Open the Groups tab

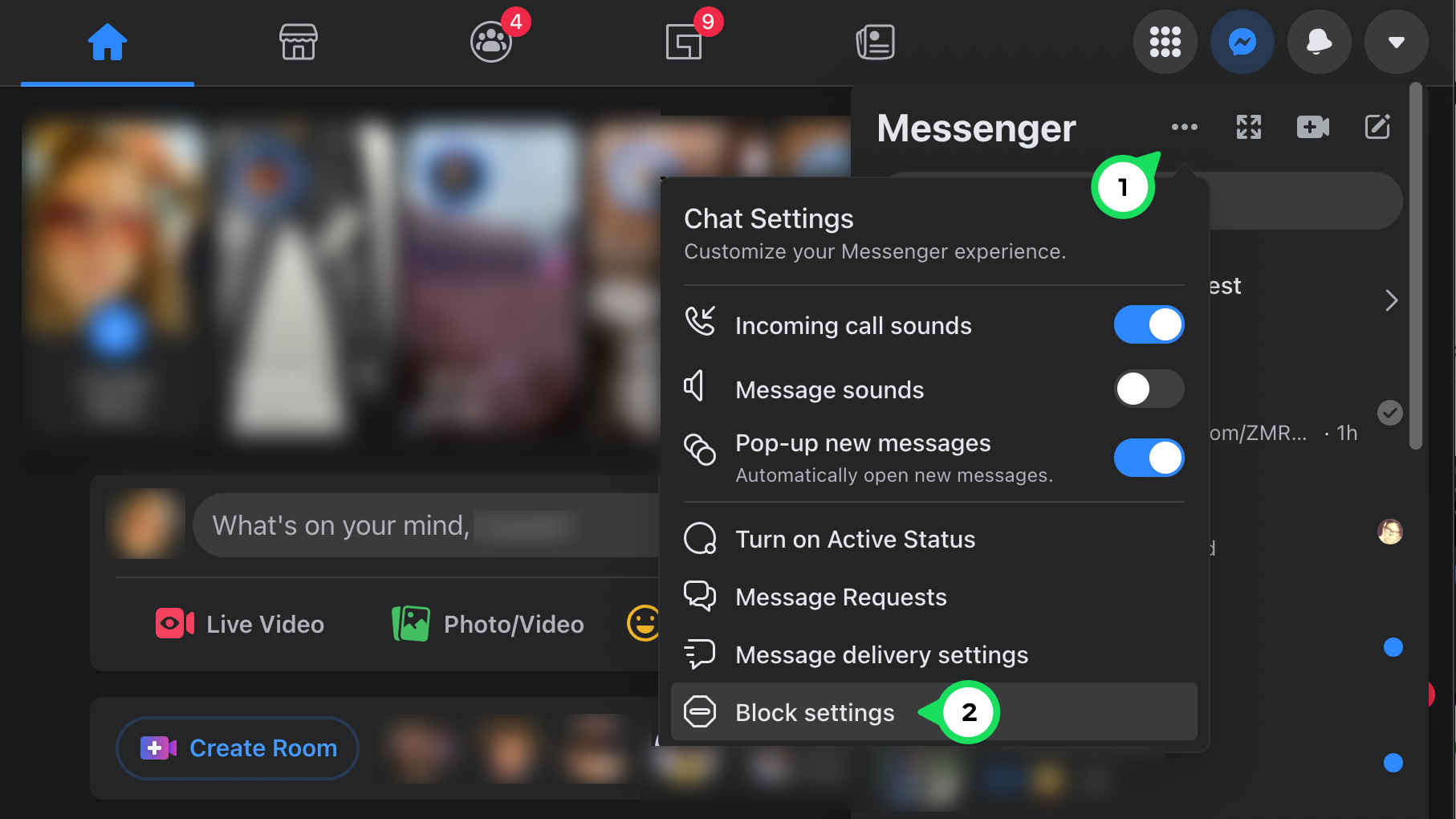pos(490,42)
